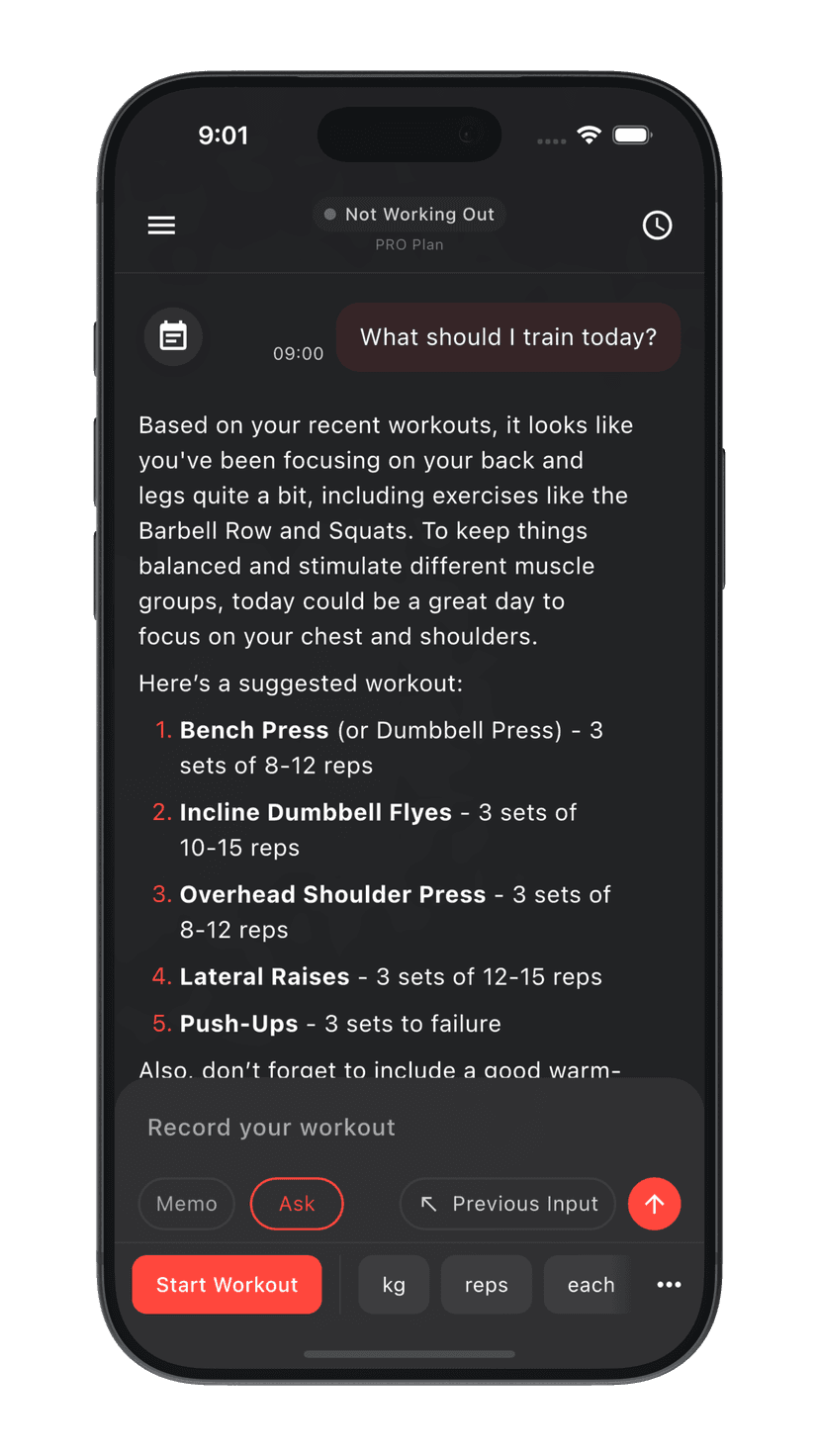
Task: Insert the each shortcut
Action: tap(590, 1285)
